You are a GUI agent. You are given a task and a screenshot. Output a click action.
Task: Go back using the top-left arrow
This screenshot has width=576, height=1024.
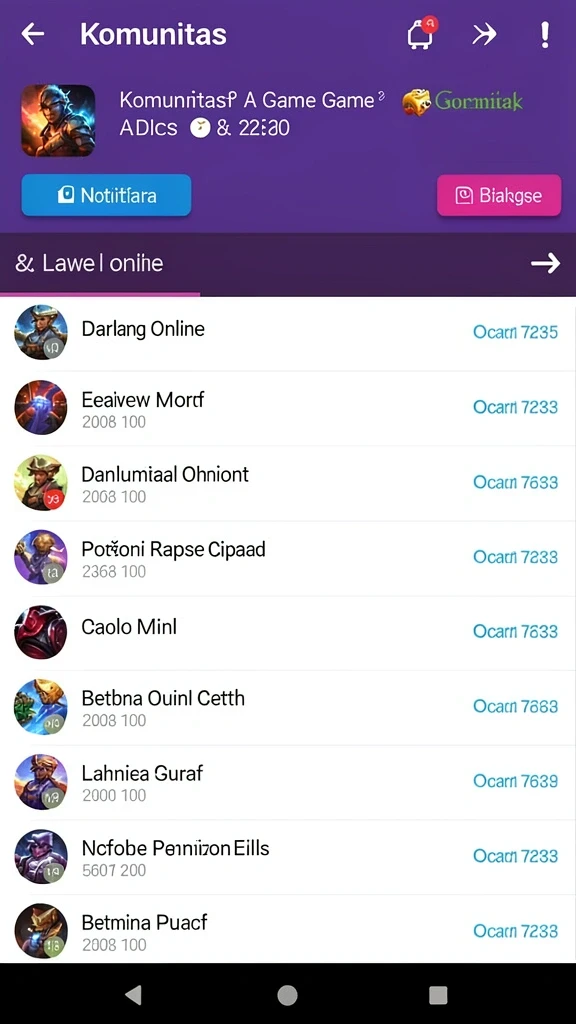(x=32, y=34)
